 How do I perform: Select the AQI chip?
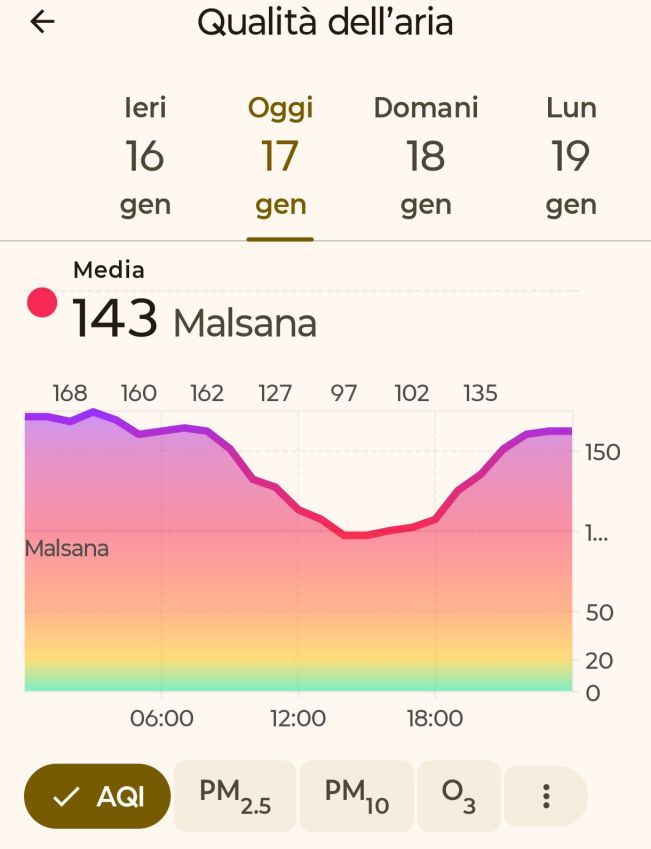98,796
